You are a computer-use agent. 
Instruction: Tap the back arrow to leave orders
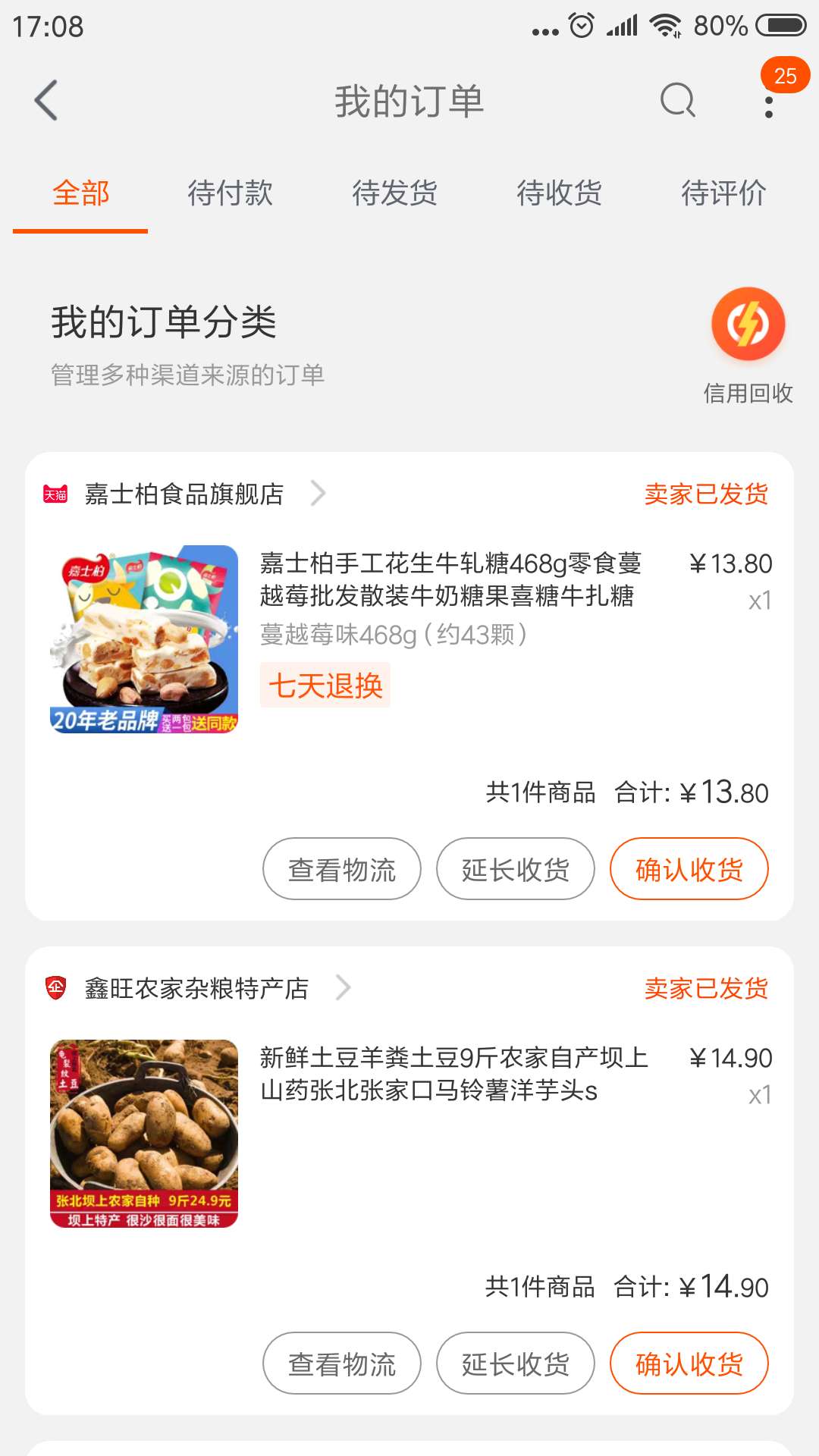pyautogui.click(x=47, y=99)
